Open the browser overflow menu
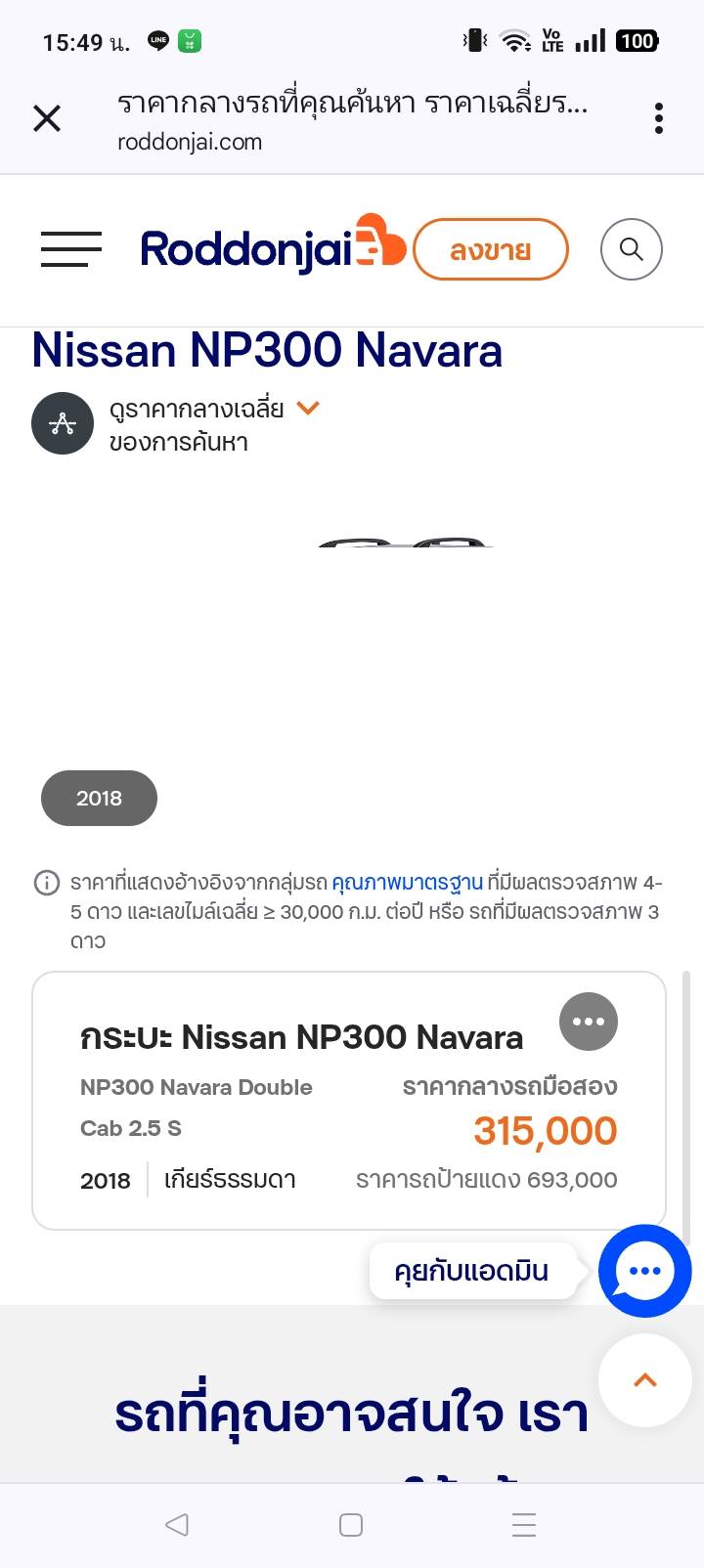 pos(659,118)
